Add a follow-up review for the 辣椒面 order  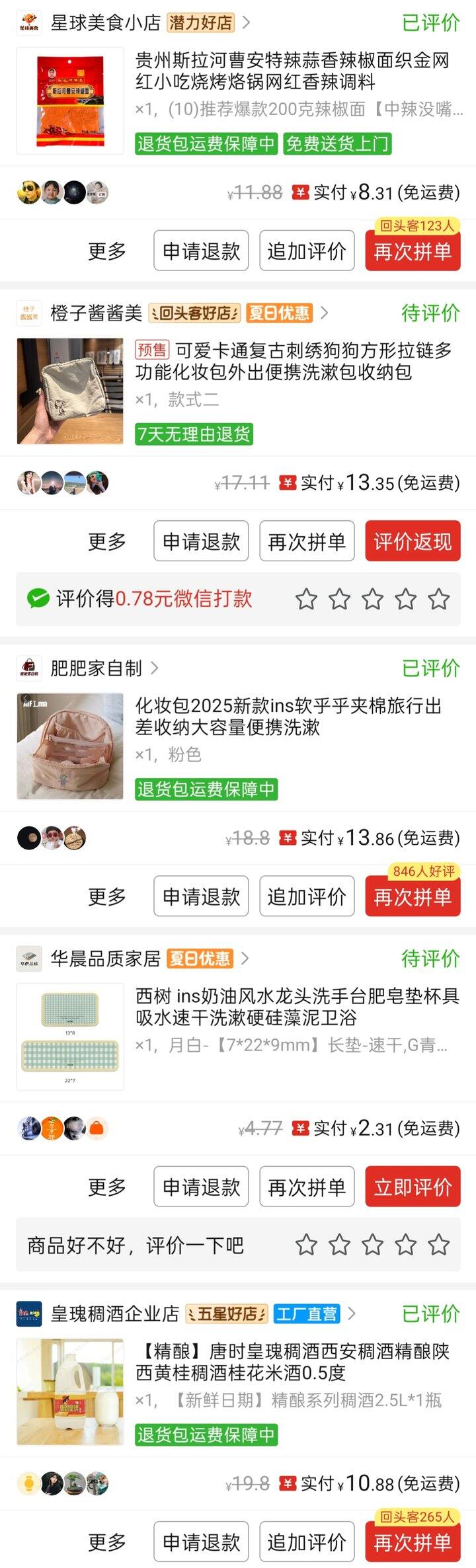(x=307, y=251)
